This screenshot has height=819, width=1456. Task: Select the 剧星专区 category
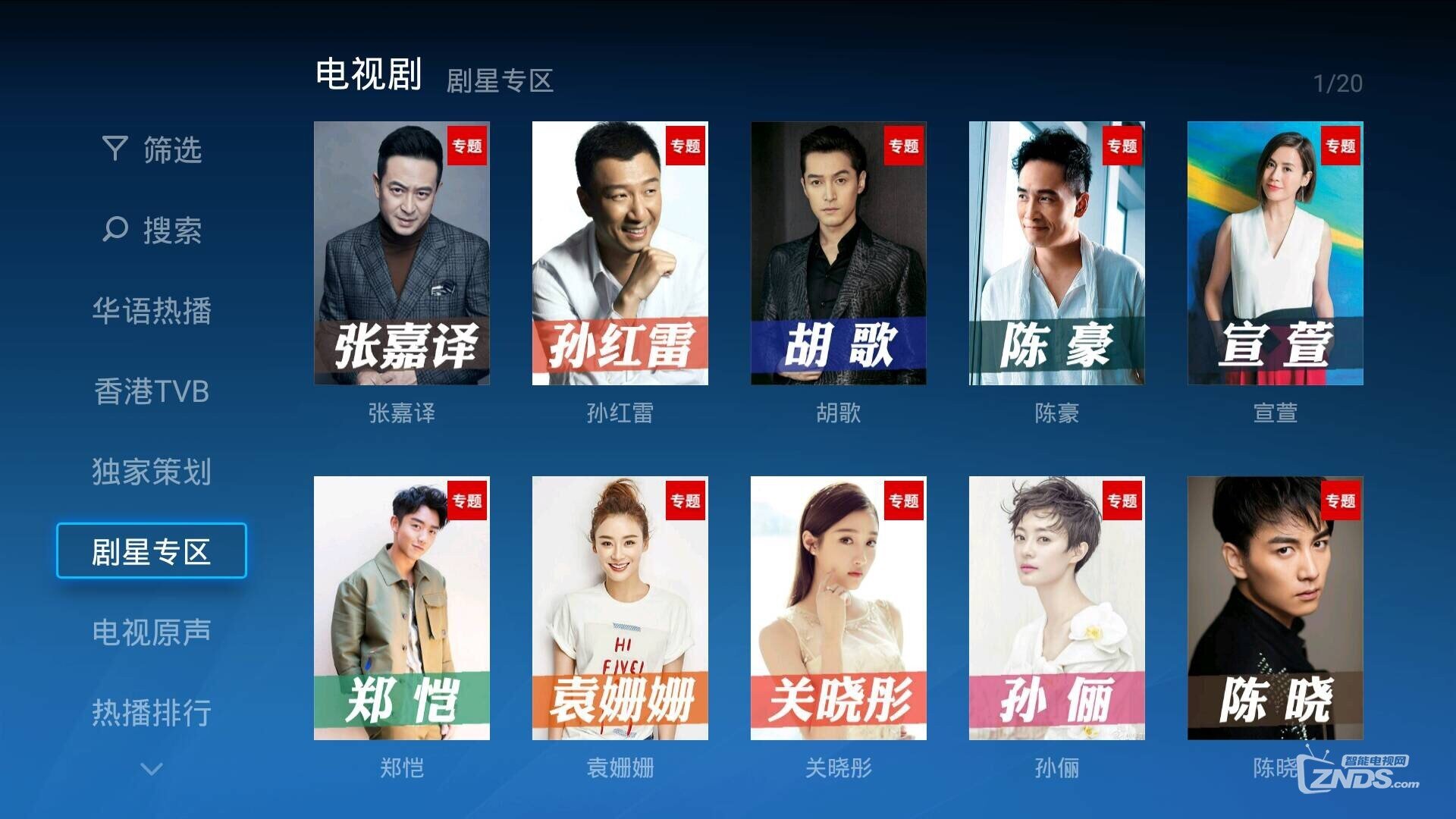(152, 551)
